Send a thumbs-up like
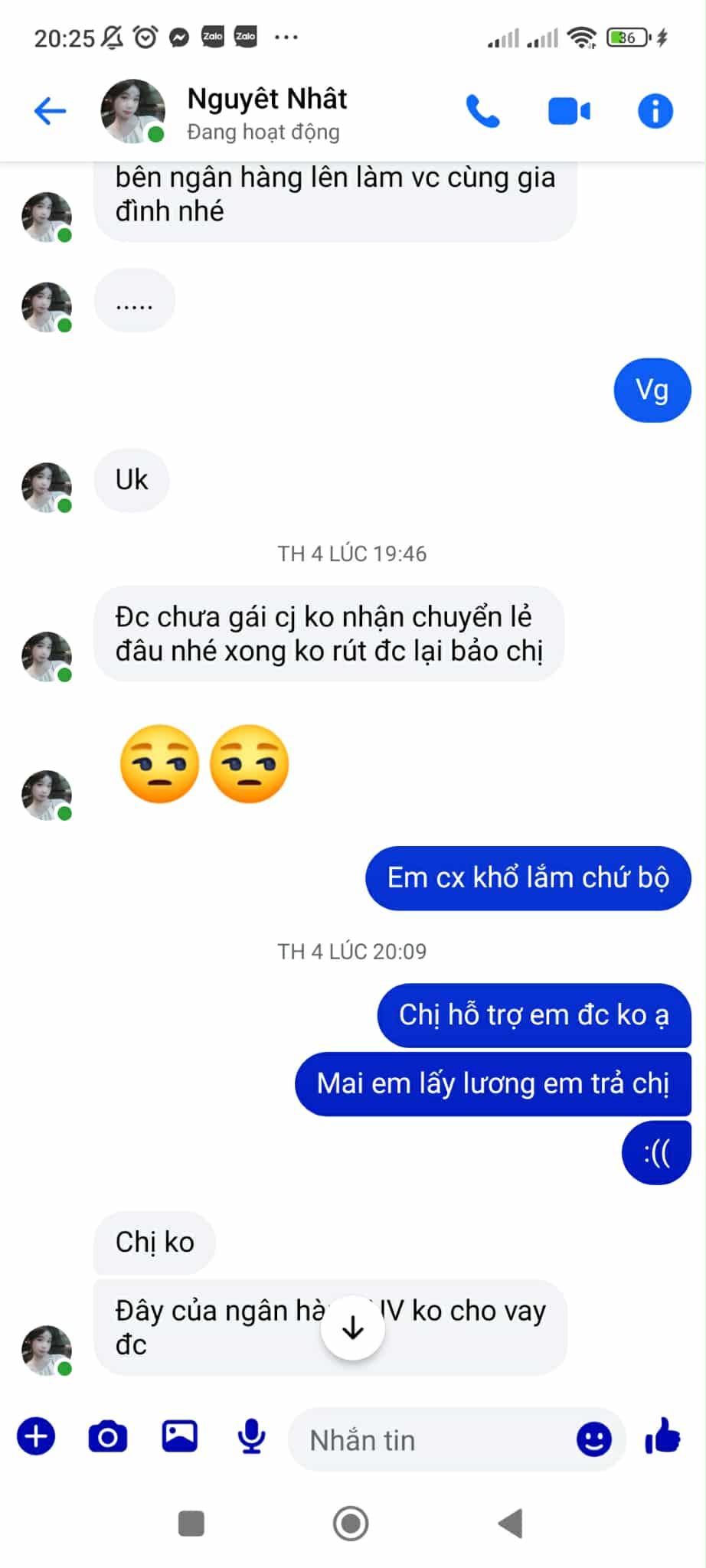Image resolution: width=706 pixels, height=1568 pixels. coord(663,1436)
